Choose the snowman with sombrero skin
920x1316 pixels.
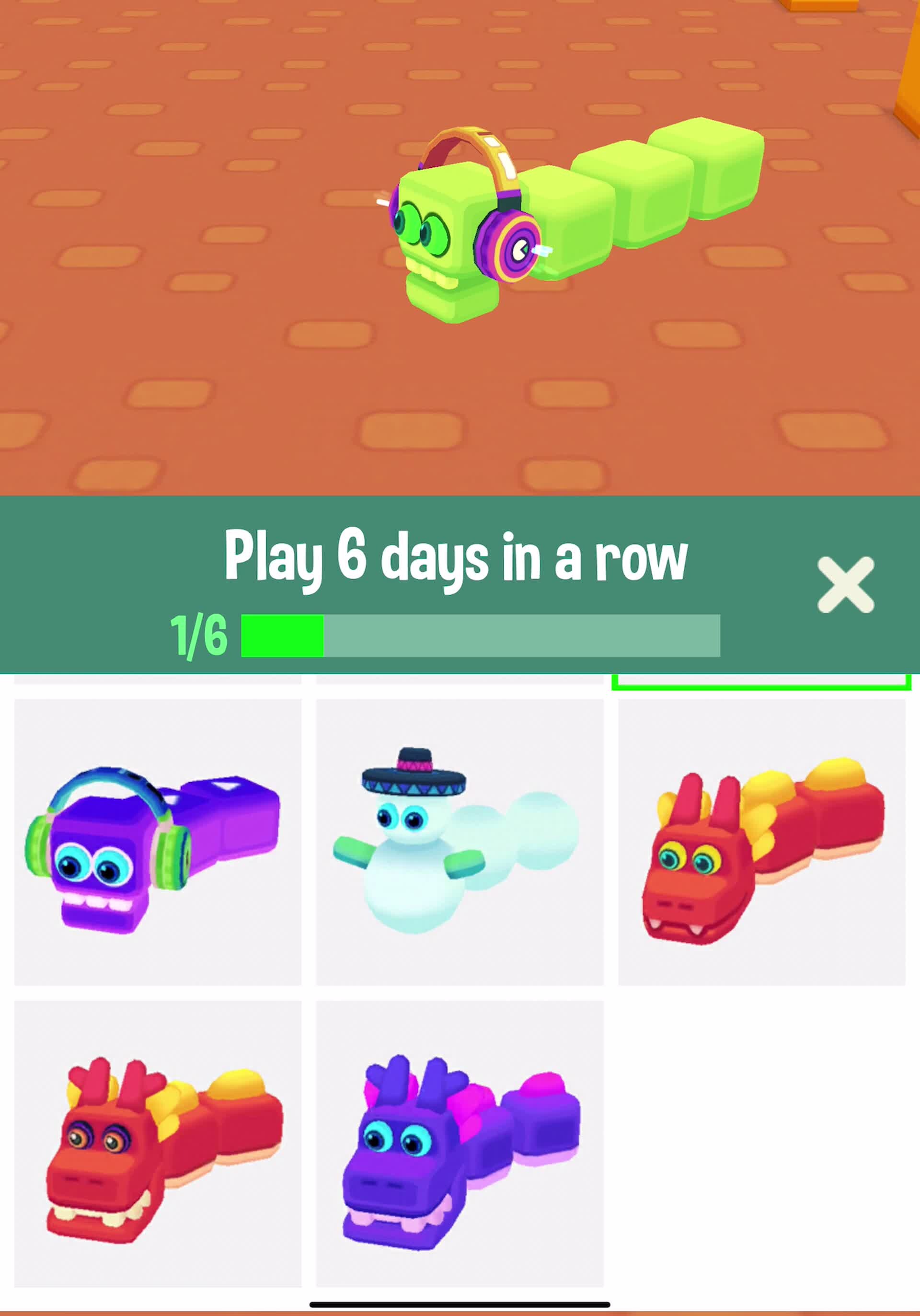click(459, 842)
